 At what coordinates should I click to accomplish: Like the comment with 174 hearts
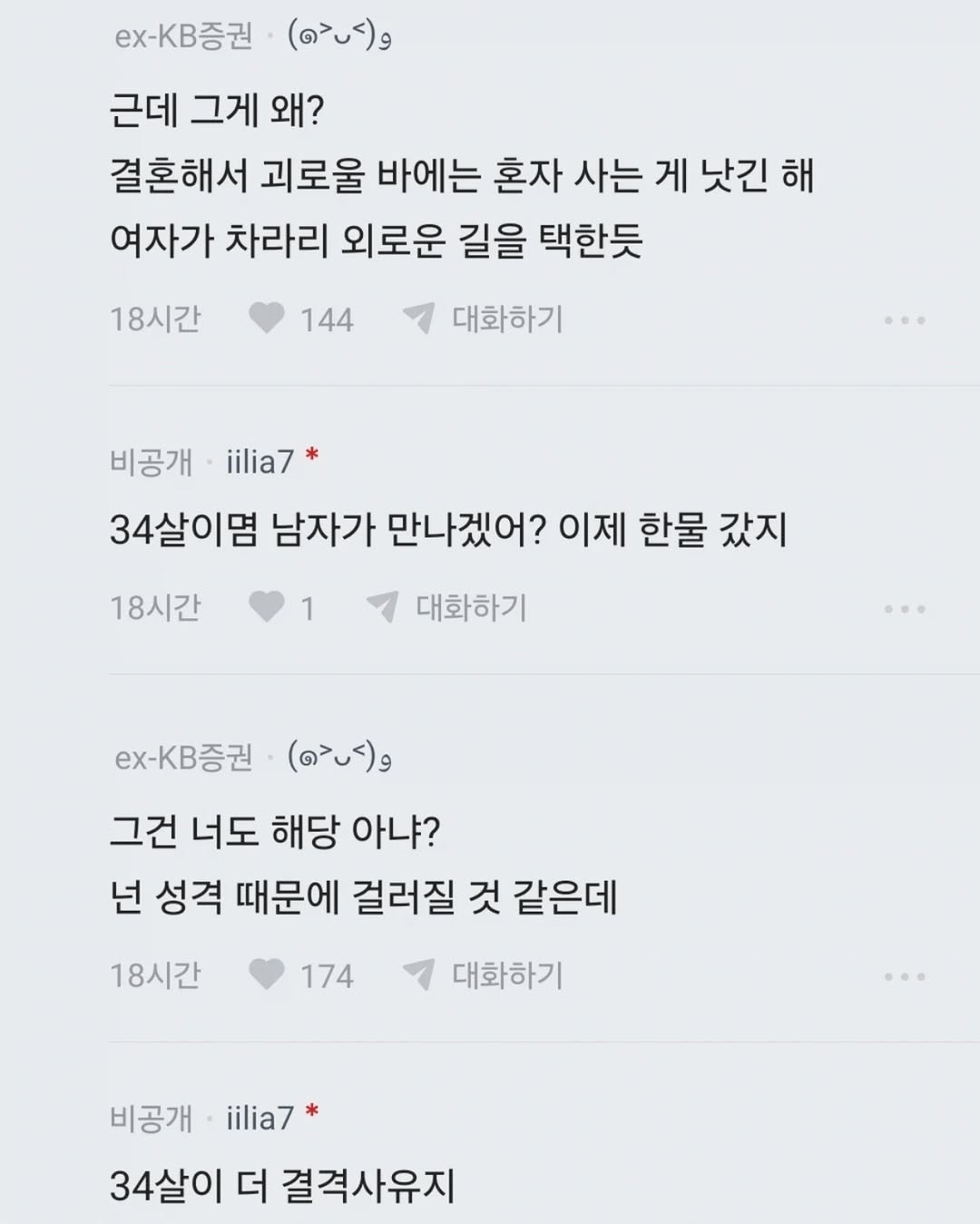[x=267, y=974]
